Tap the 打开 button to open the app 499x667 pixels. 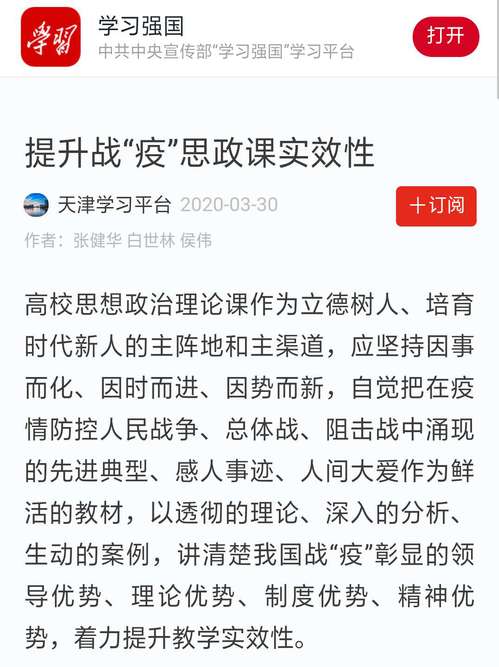(x=445, y=36)
